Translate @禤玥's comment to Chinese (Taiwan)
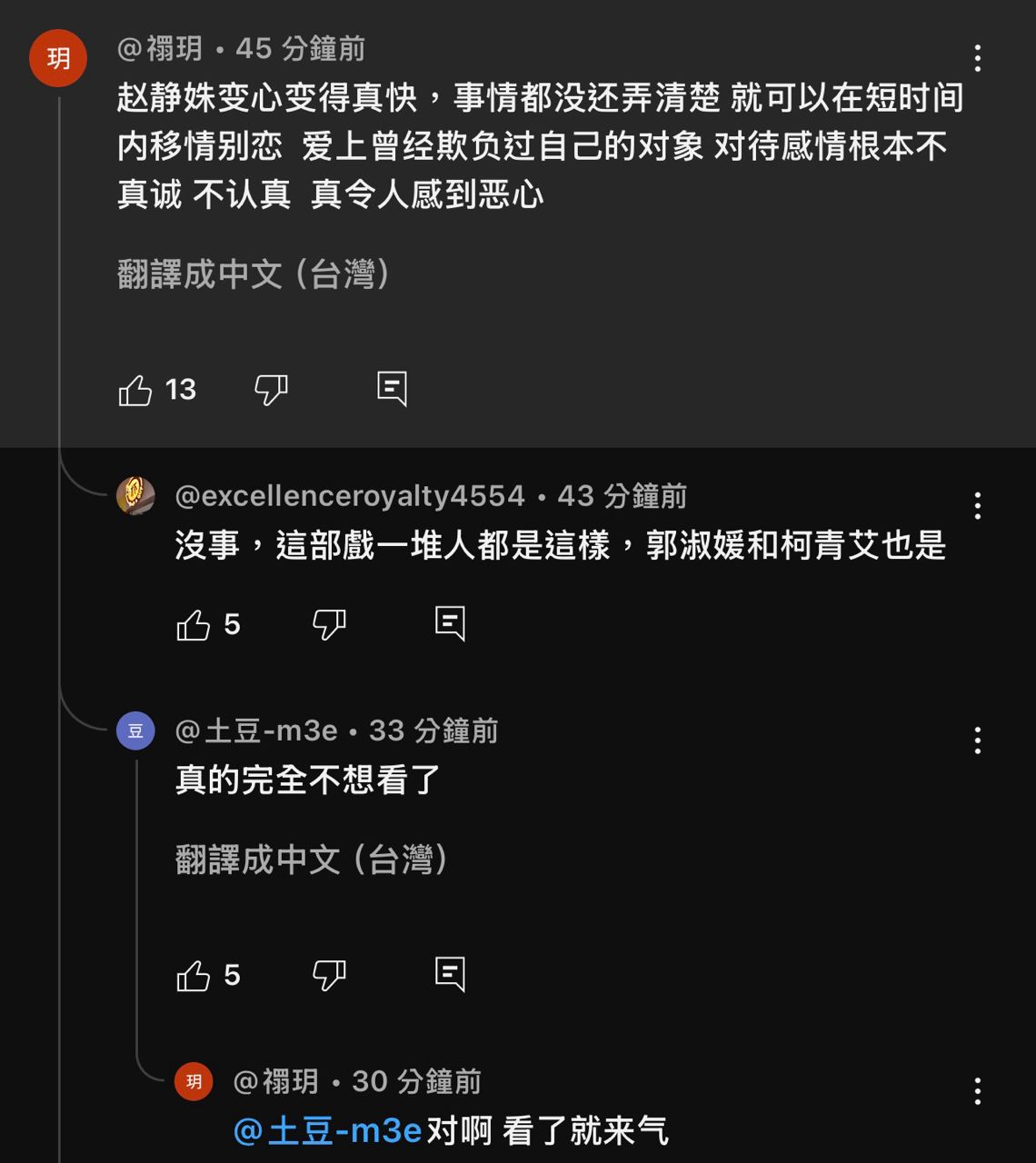 tap(254, 273)
